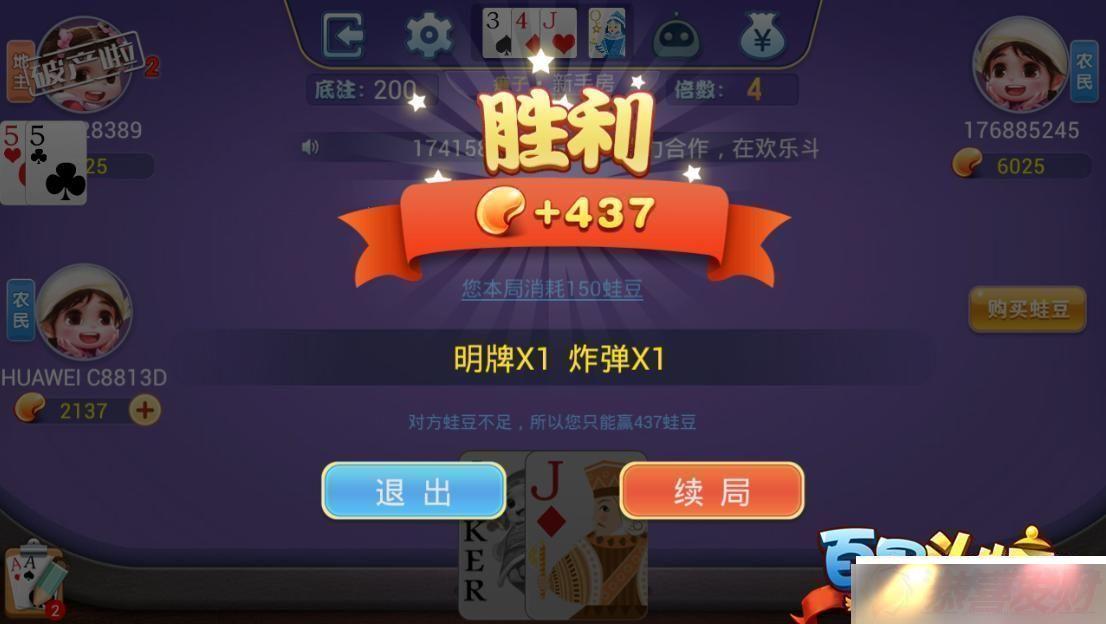This screenshot has height=624, width=1106.
Task: View HUAWEI C8813D player avatar
Action: pyautogui.click(x=84, y=313)
